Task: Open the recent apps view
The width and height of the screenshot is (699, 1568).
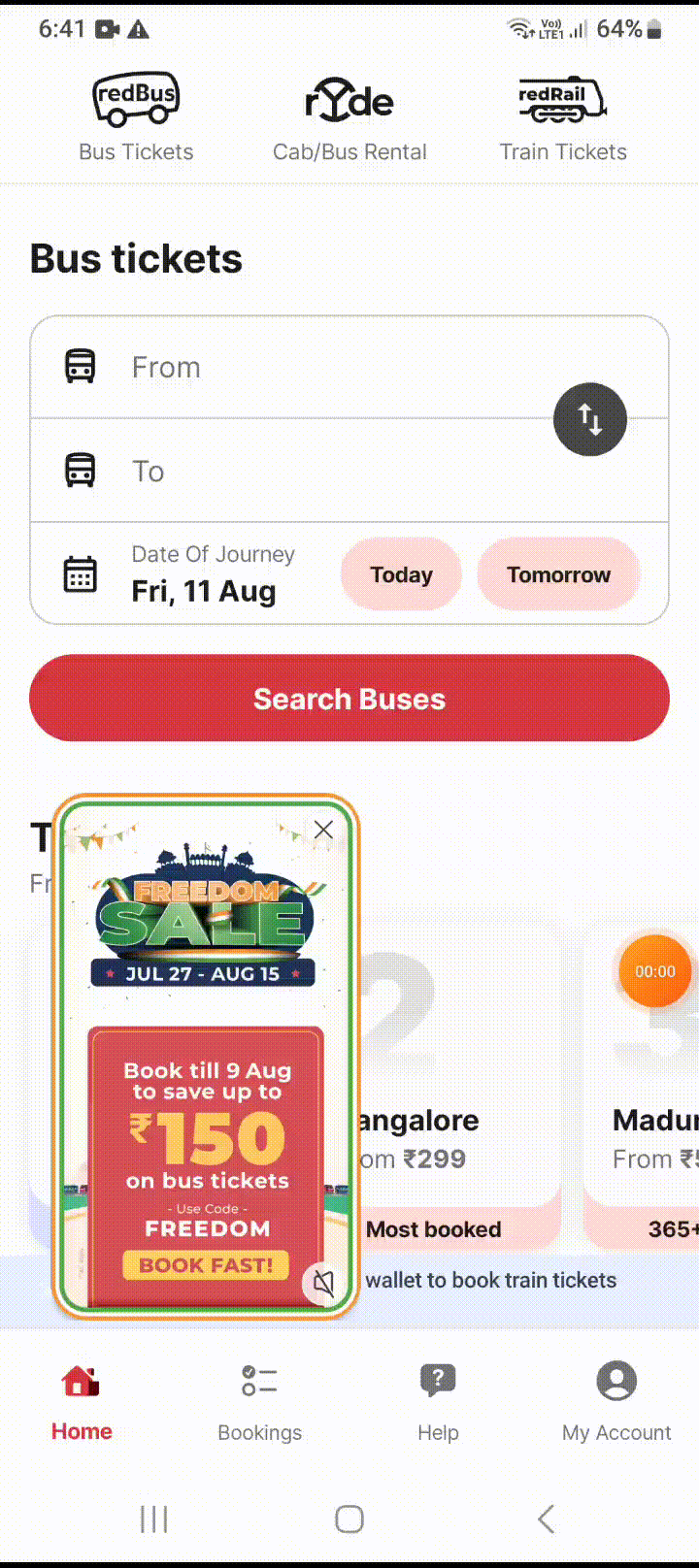Action: pyautogui.click(x=153, y=1519)
